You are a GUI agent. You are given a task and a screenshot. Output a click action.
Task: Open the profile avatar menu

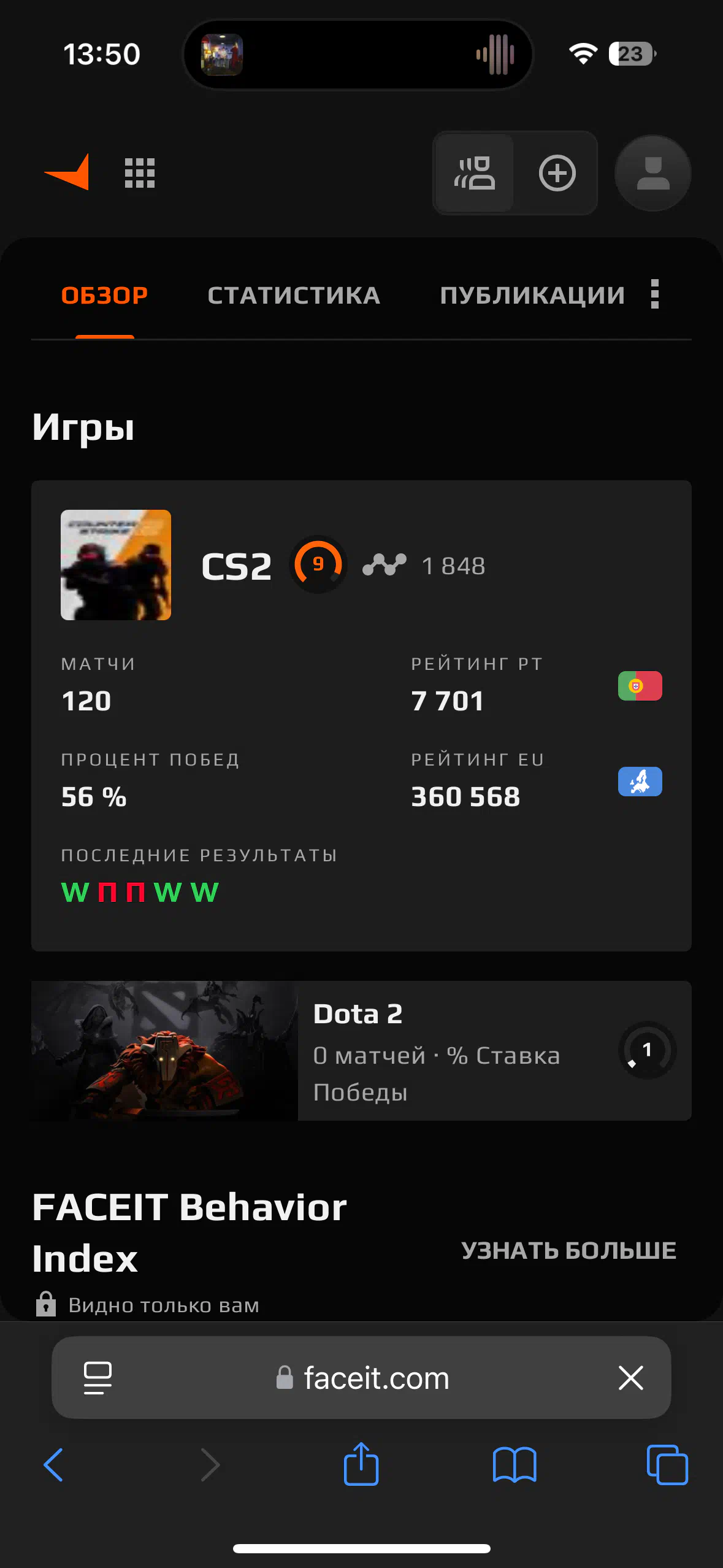point(653,173)
